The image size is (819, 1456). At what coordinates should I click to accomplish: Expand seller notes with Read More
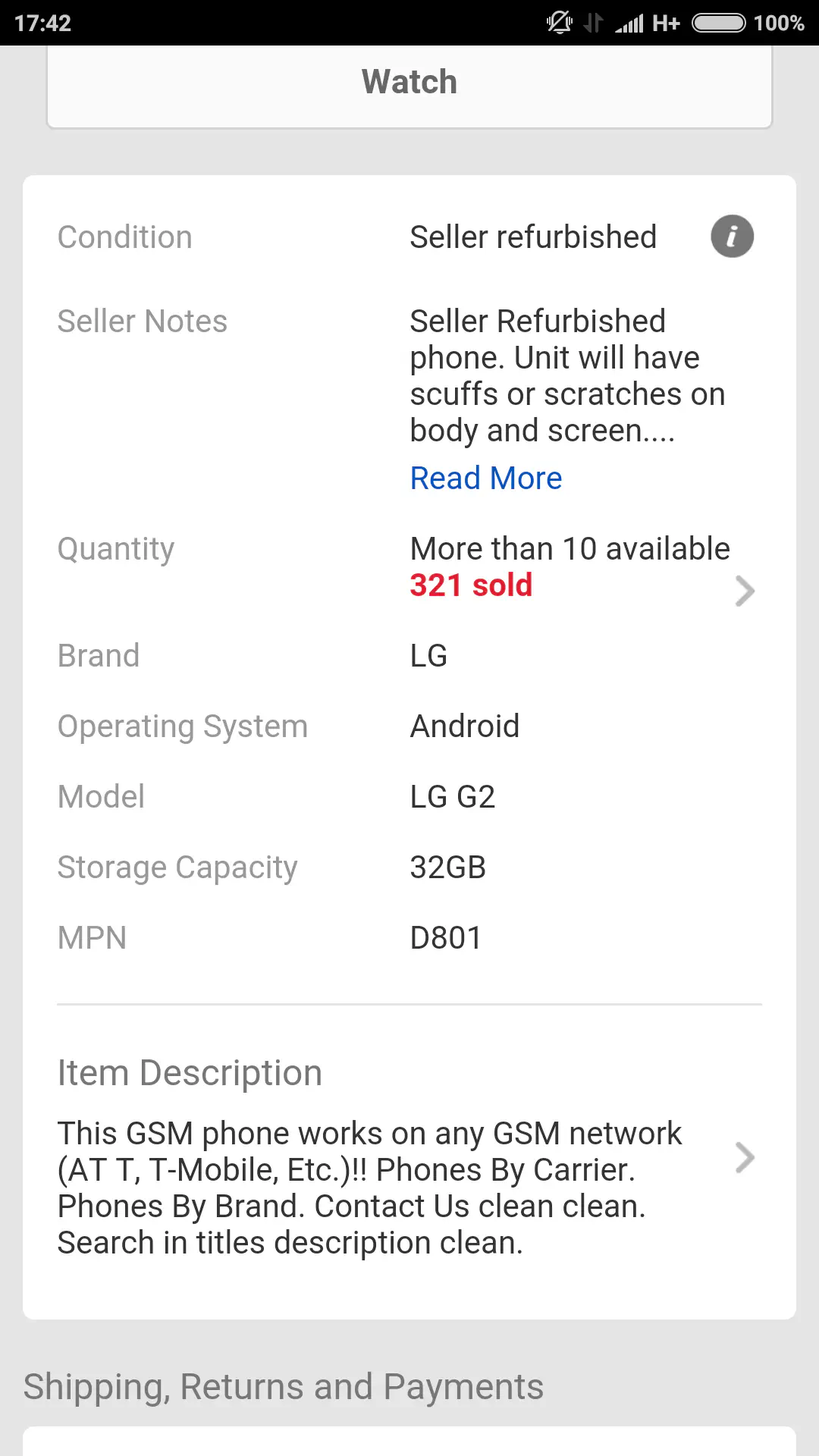pyautogui.click(x=486, y=479)
